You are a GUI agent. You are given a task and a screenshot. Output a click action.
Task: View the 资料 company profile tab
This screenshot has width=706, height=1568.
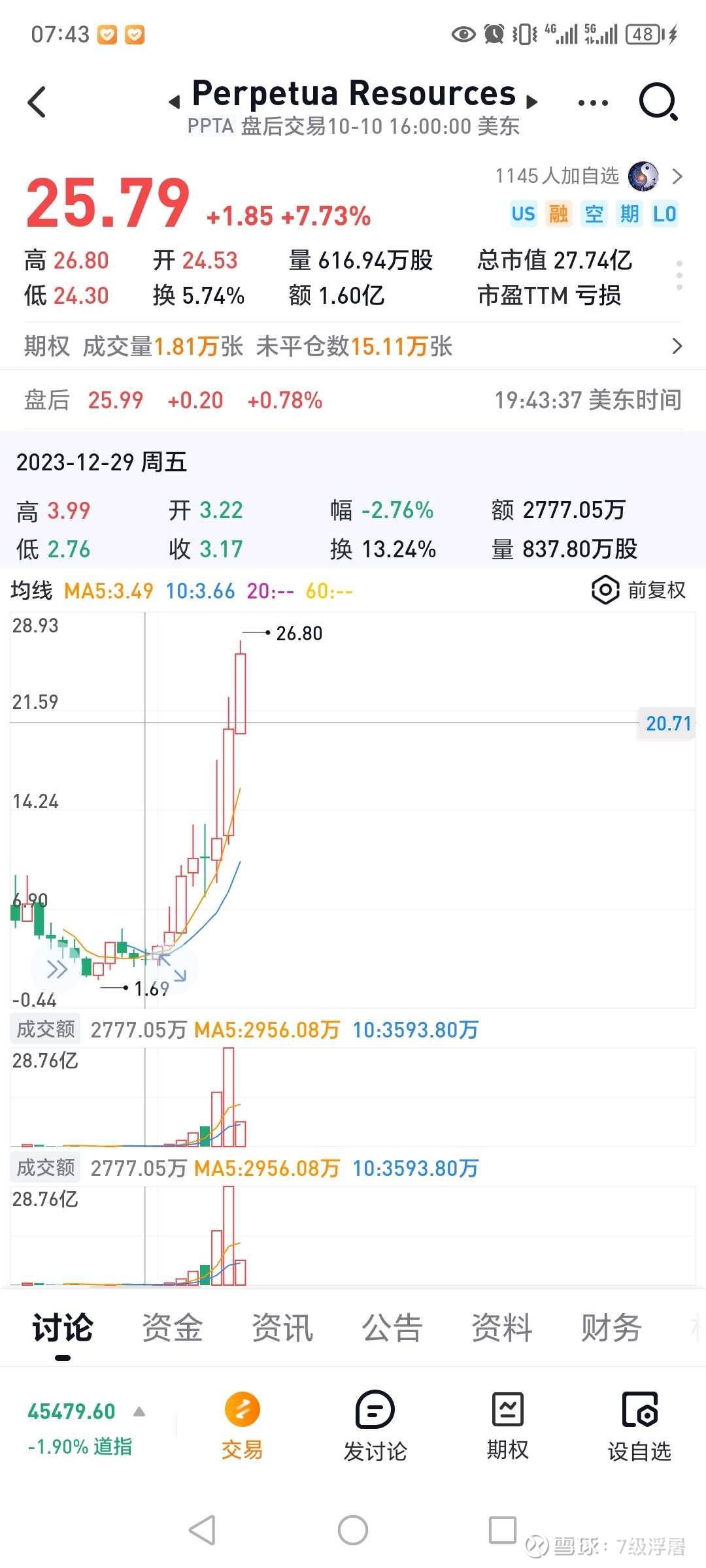[502, 1329]
